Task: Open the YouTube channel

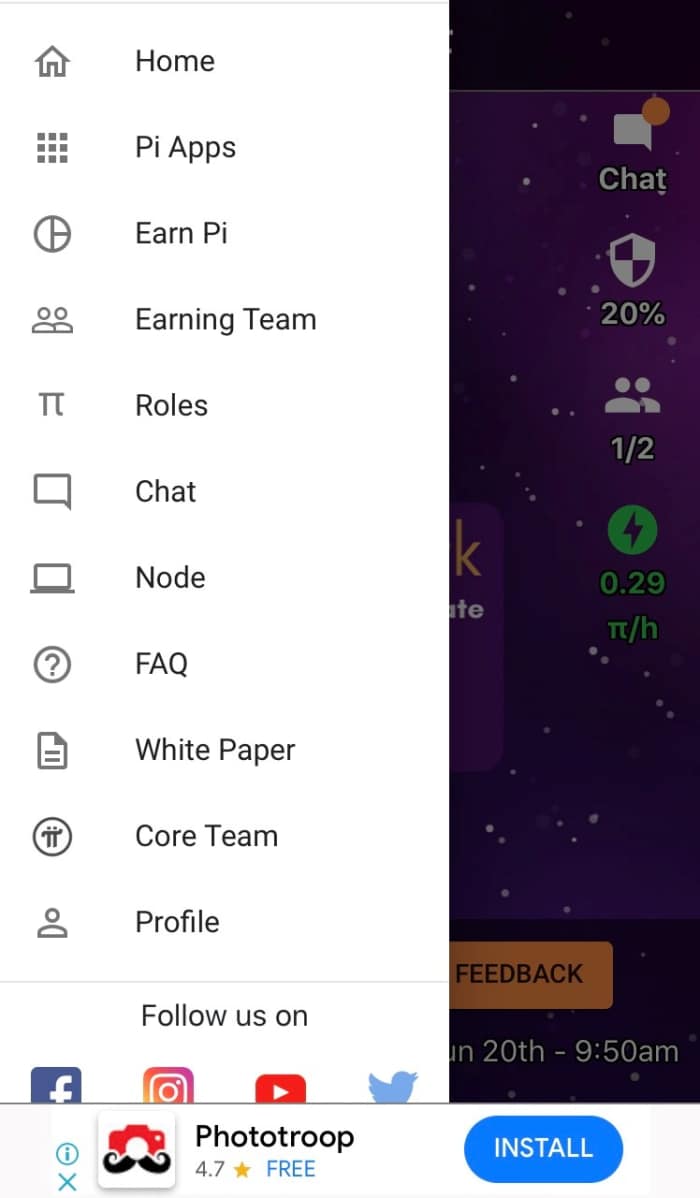Action: pos(280,1088)
